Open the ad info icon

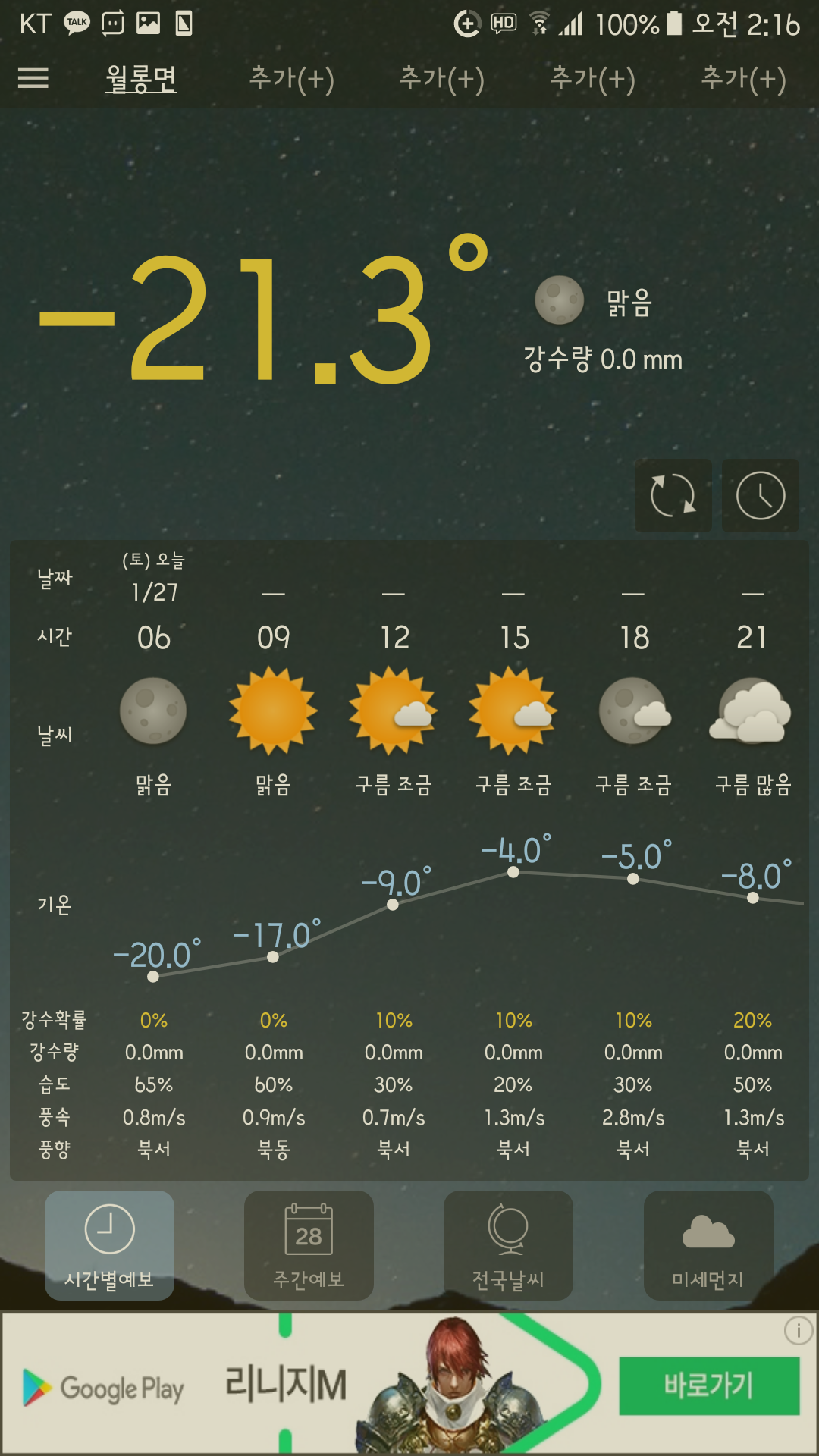click(798, 1330)
